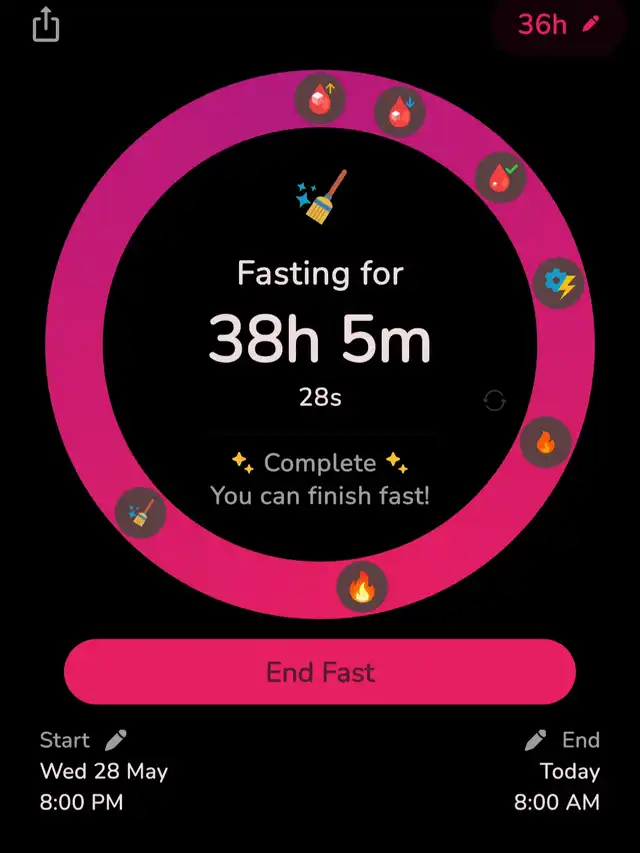Open the large flame stage at ring bottom

(361, 586)
